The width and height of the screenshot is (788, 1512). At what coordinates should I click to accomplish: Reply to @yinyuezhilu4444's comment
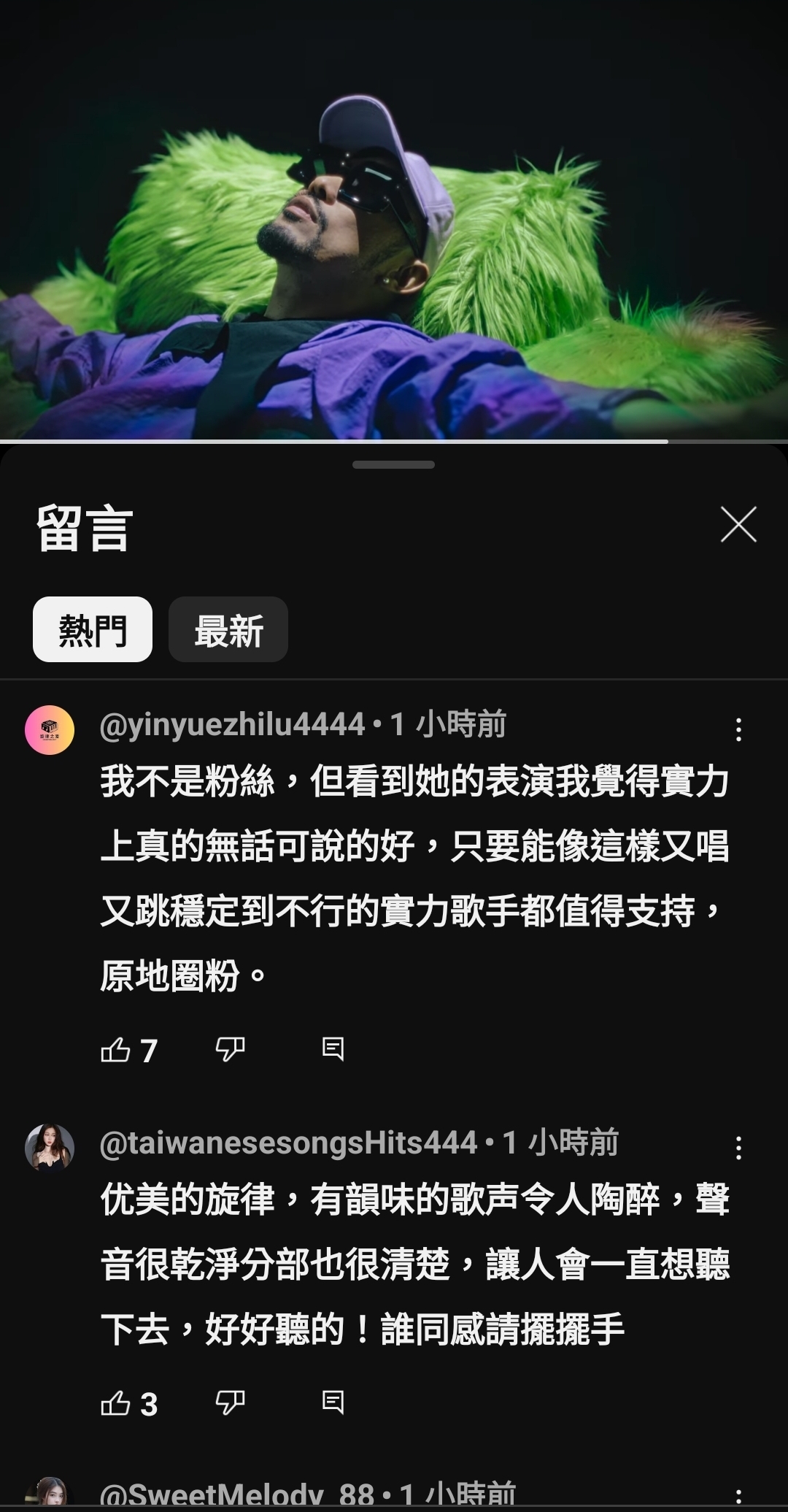[x=333, y=1049]
